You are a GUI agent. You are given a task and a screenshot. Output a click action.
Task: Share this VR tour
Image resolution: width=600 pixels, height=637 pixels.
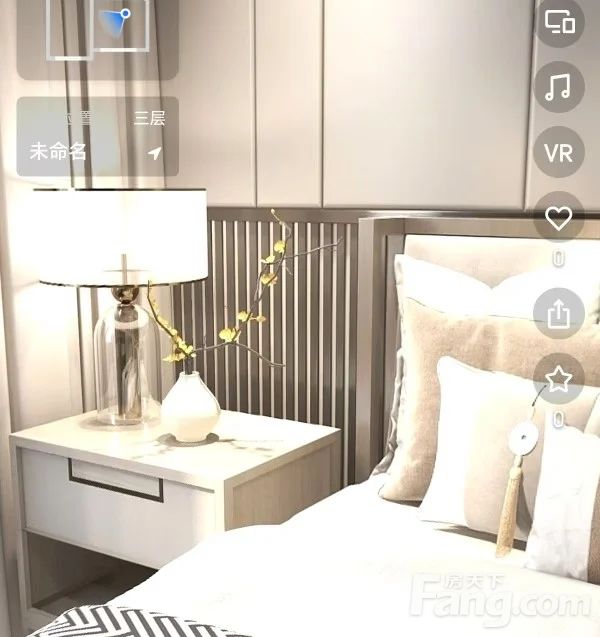[559, 314]
